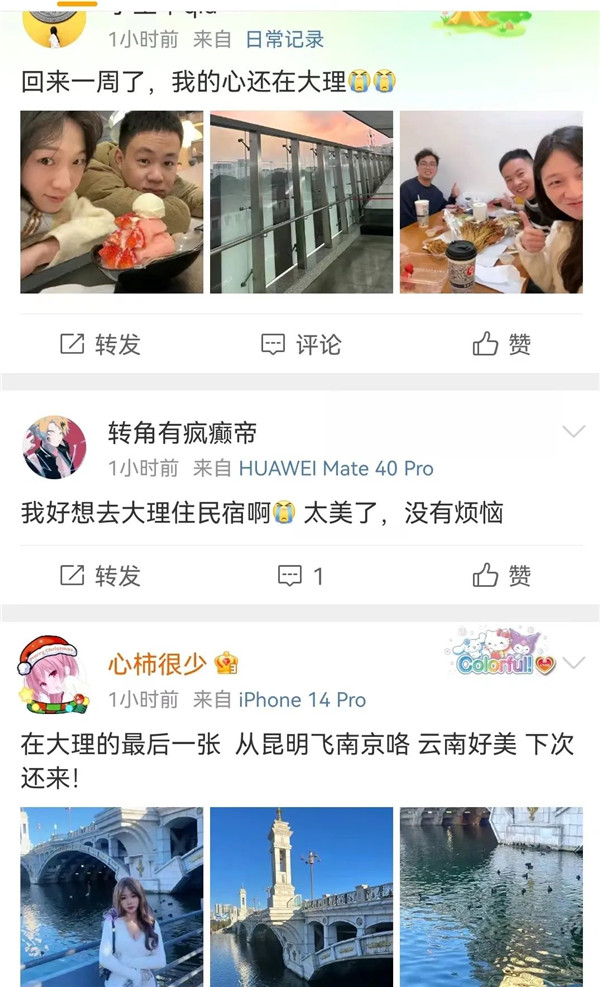Repost 转角有疯癫帝's post about 民宿
Screen dimensions: 600x987
coord(100,576)
